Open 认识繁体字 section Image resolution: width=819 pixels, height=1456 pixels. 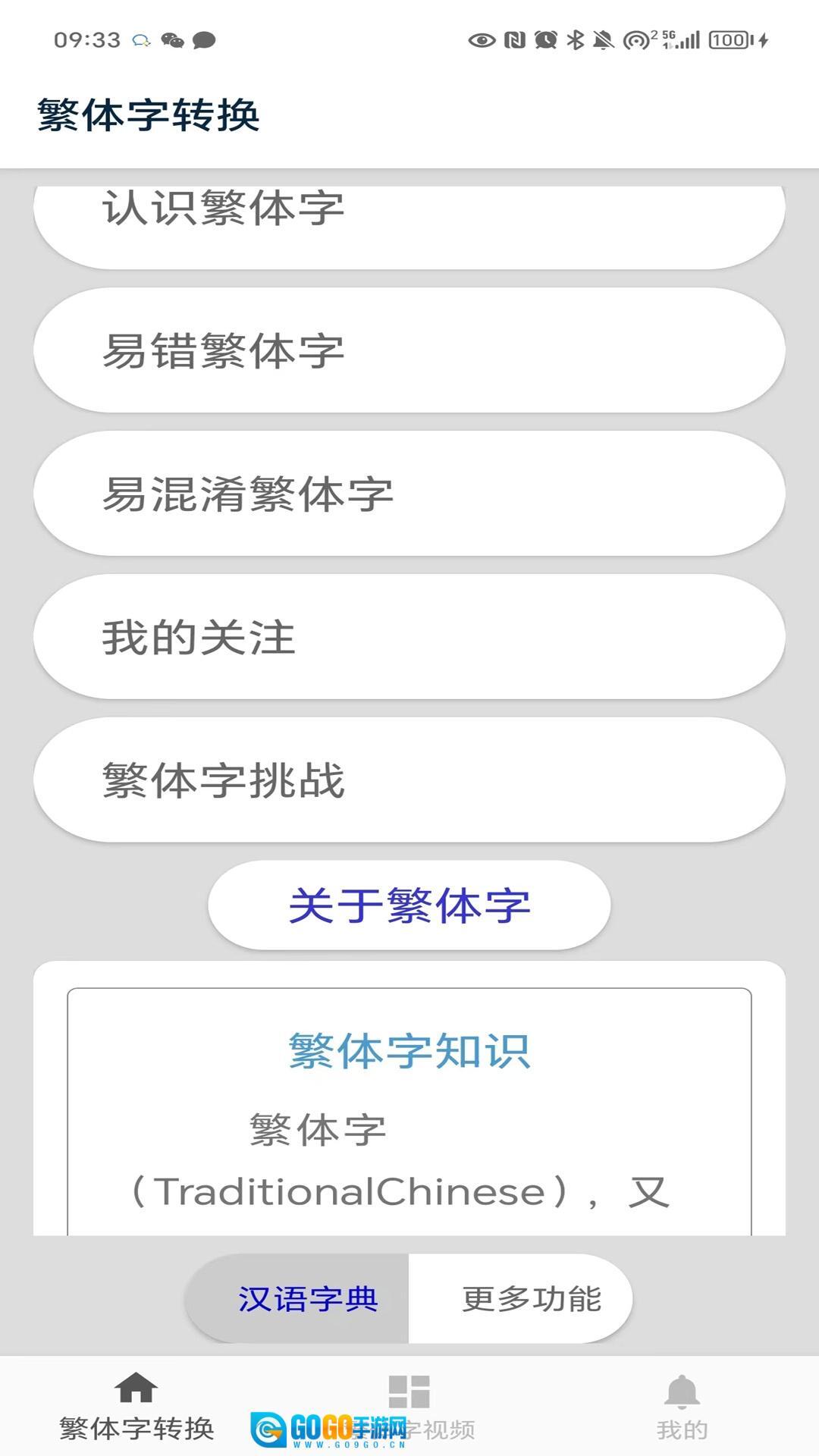(409, 220)
